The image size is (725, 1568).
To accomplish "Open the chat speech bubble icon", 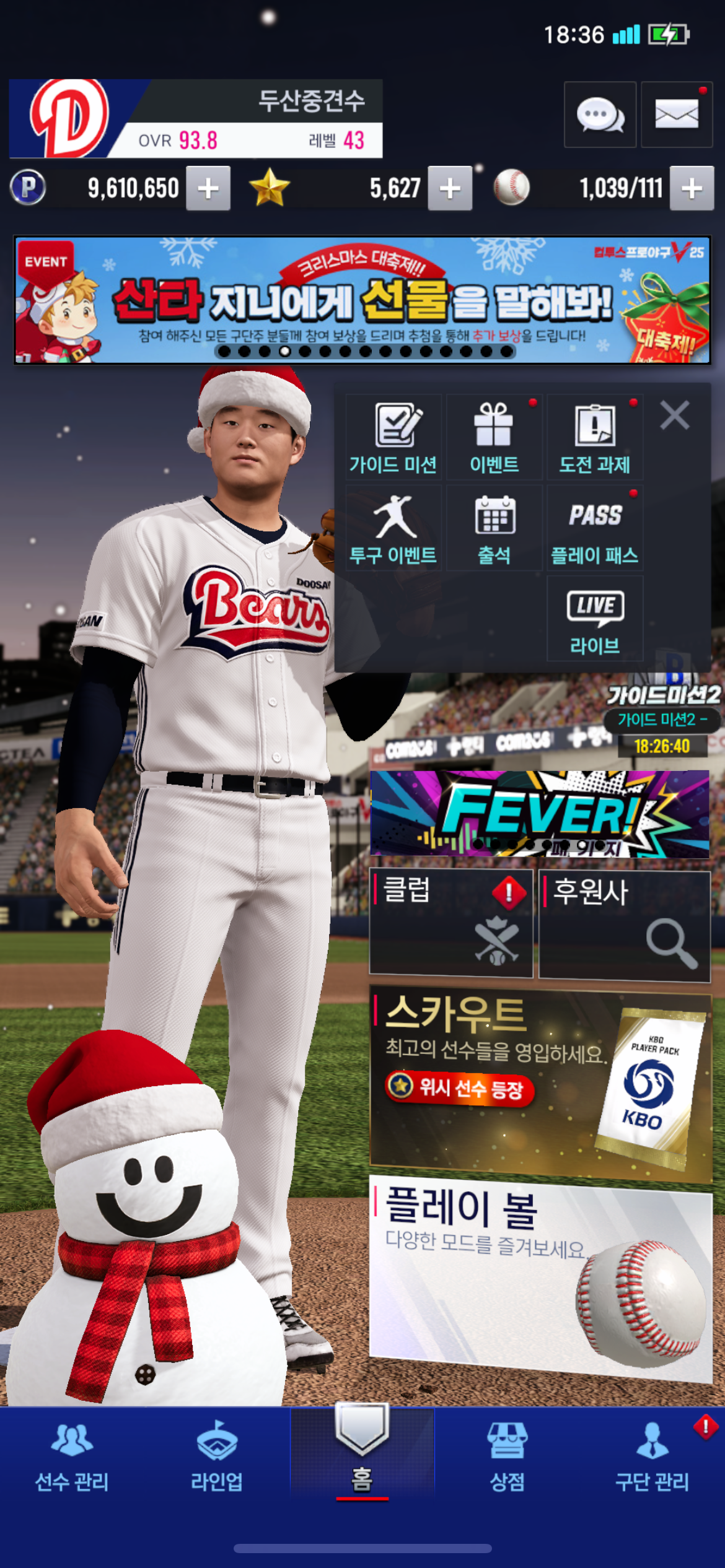I will pos(600,115).
